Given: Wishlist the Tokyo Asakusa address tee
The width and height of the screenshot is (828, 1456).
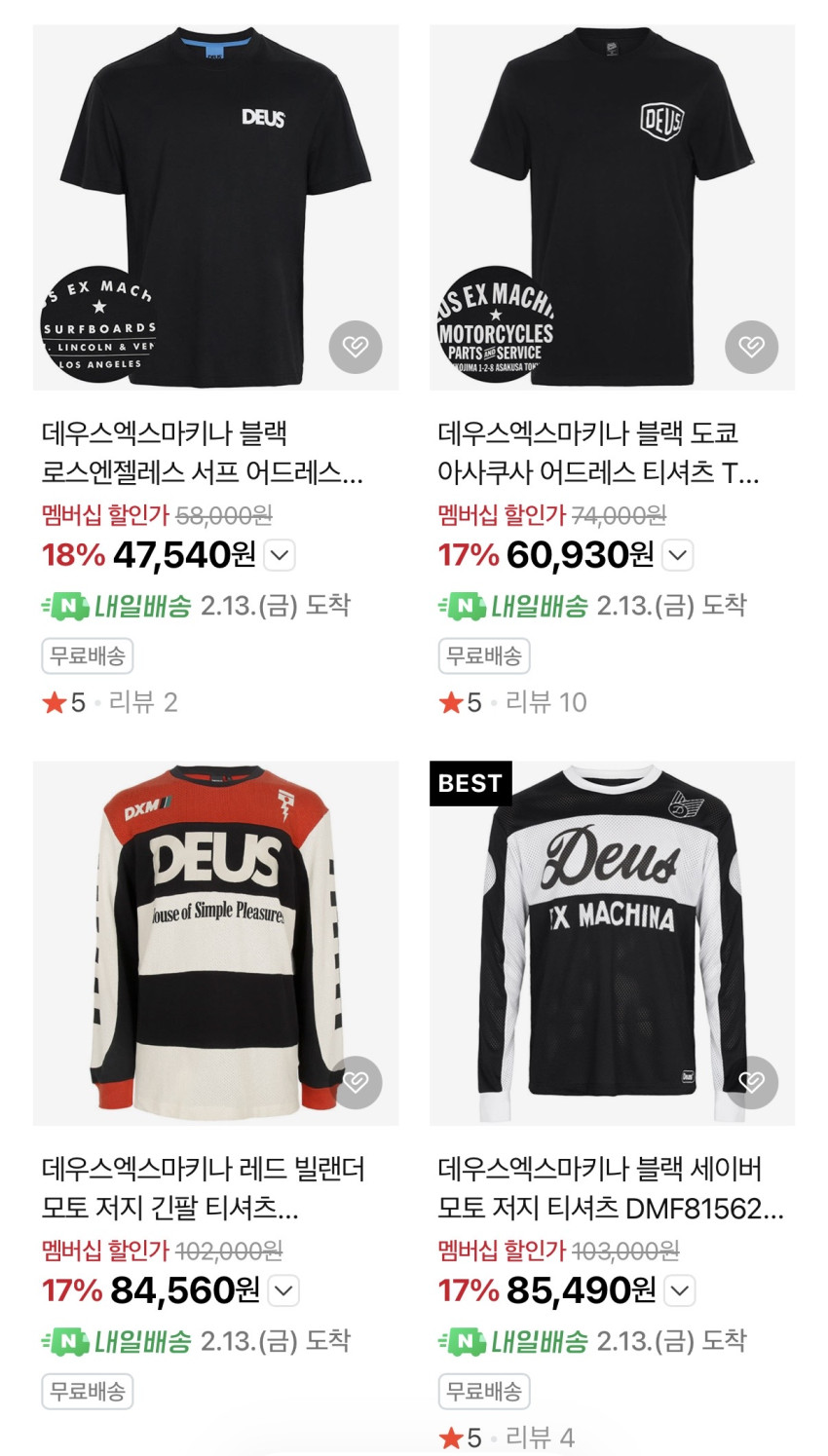Looking at the screenshot, I should point(752,347).
